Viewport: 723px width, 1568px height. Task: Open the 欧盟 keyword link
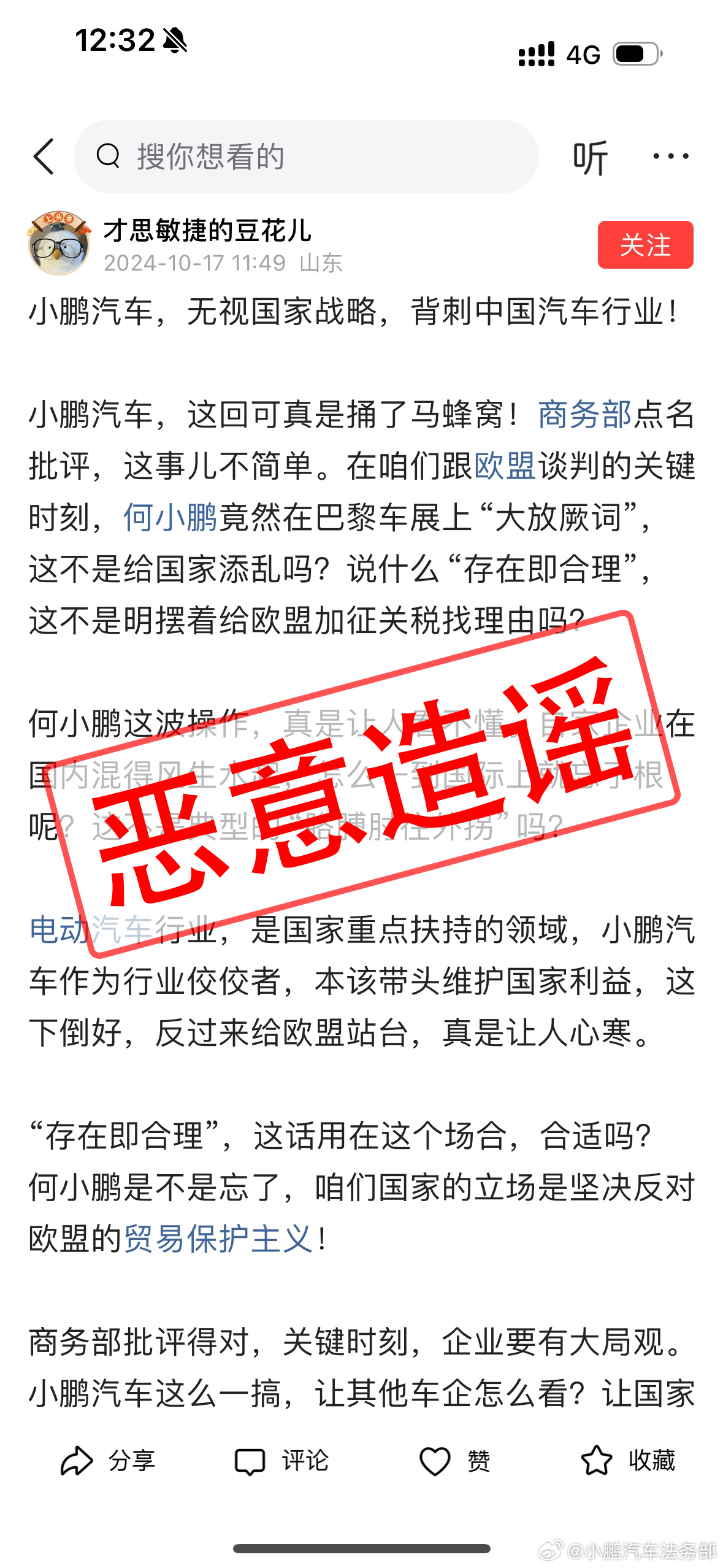[x=505, y=466]
